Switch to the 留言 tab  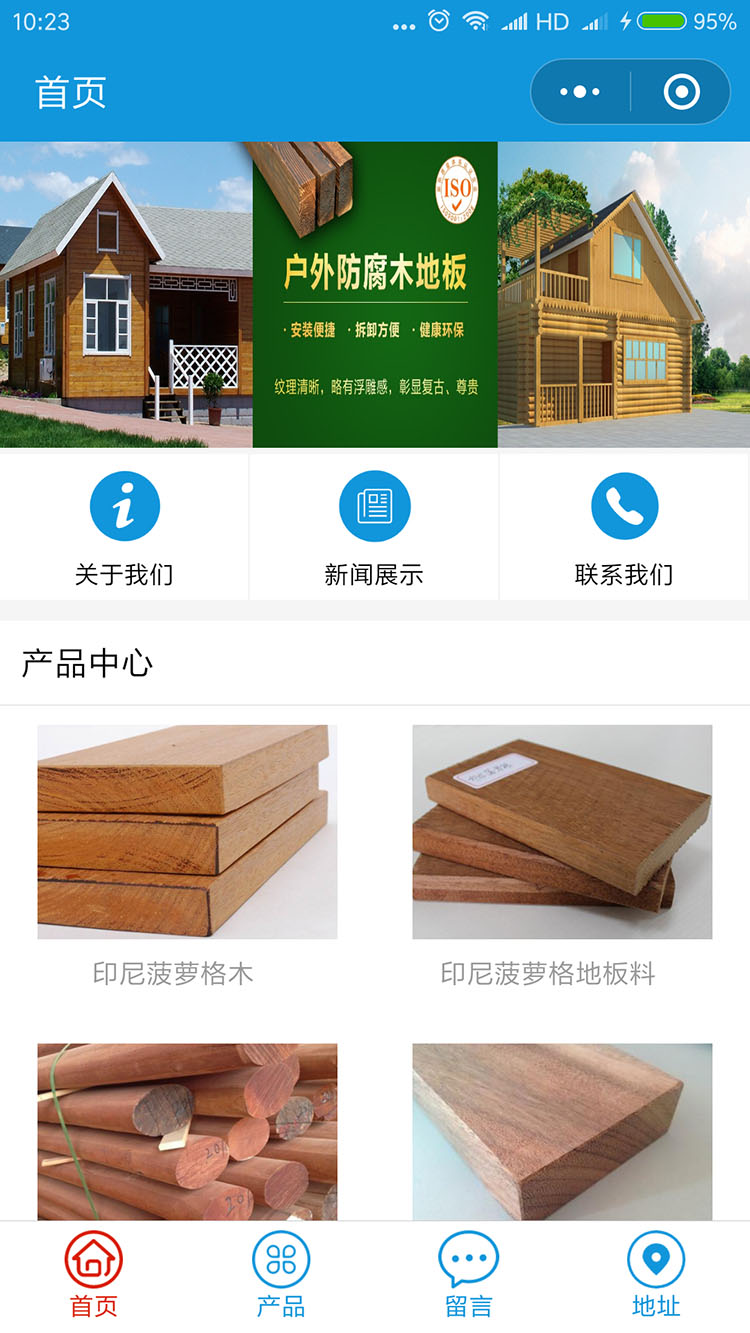pos(467,1280)
